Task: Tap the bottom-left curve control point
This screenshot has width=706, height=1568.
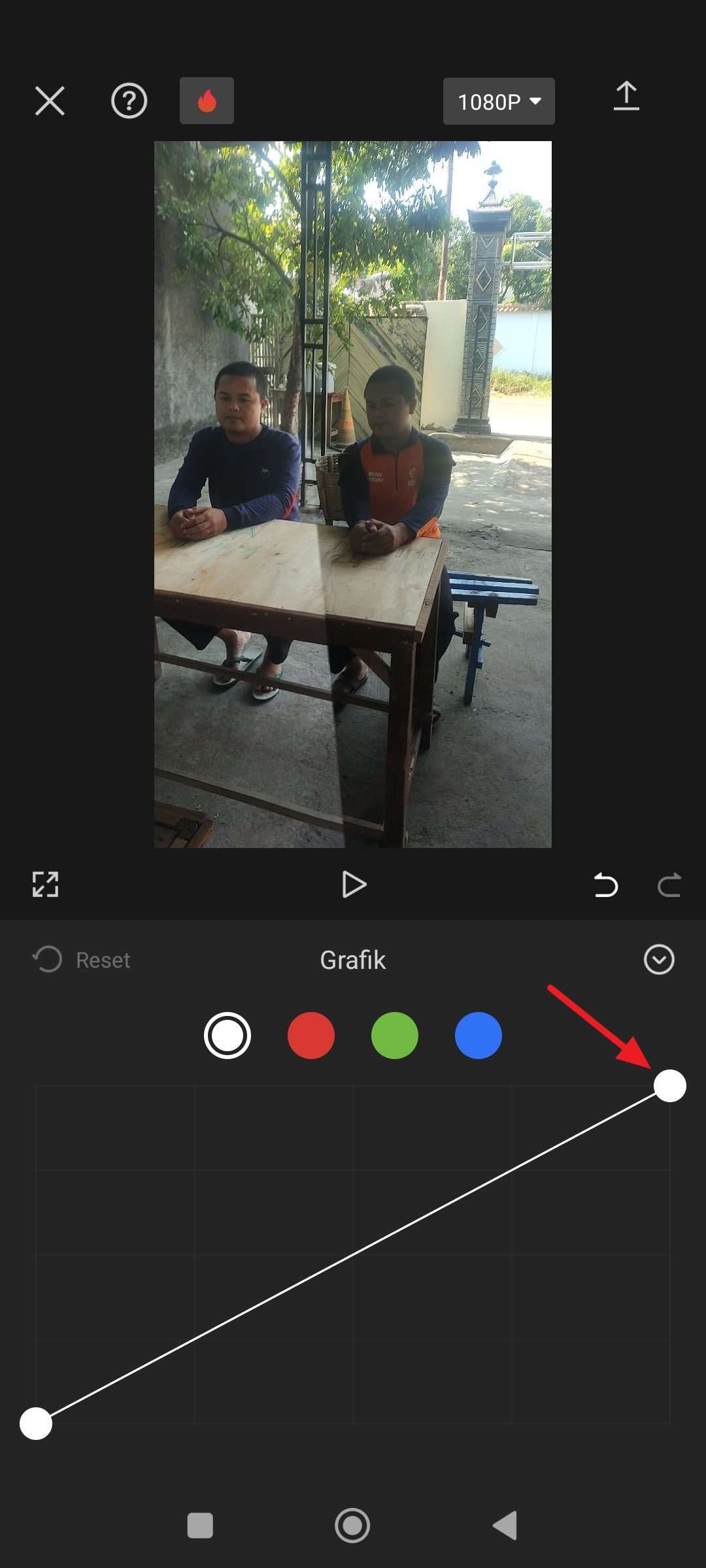Action: 36,1424
